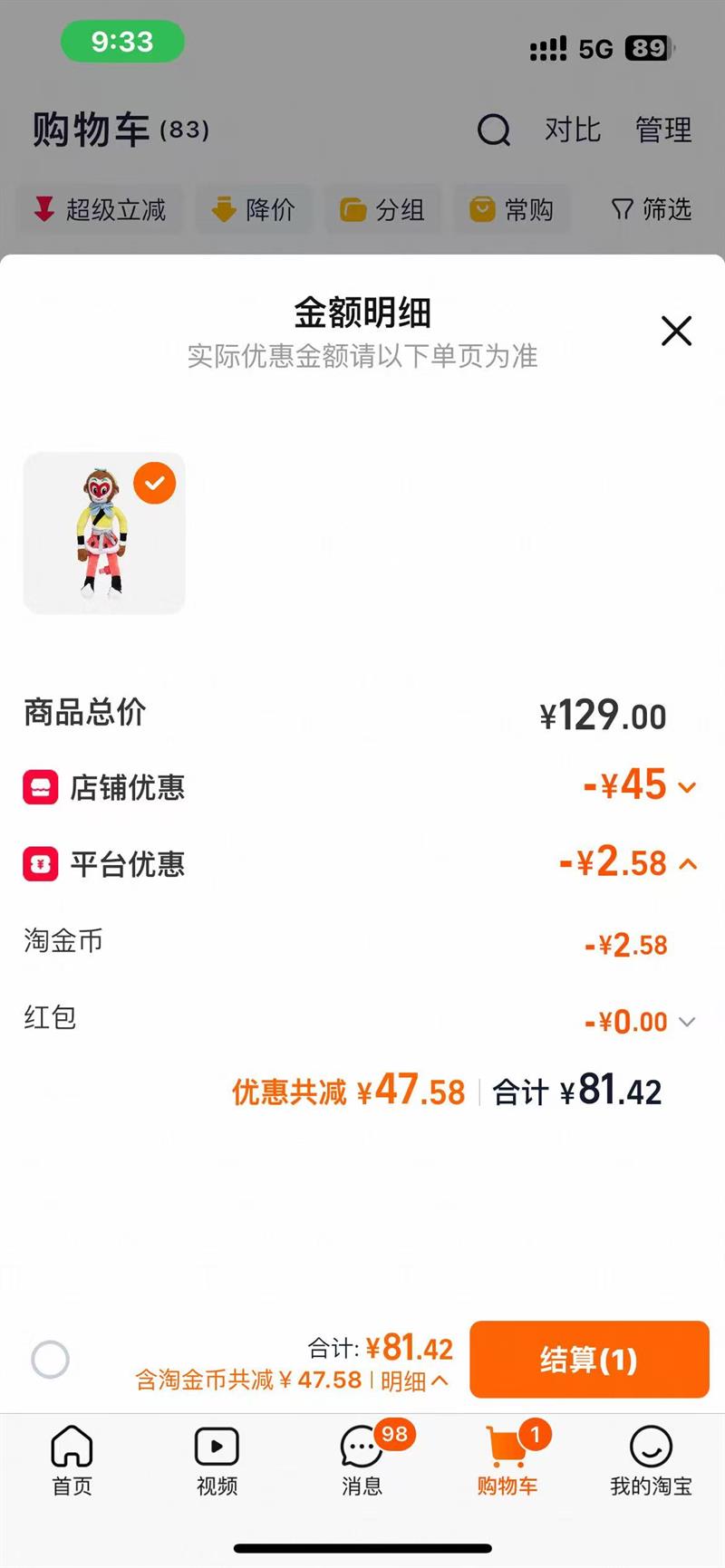Close the 金额明细 panel
This screenshot has height=1568, width=725.
676,331
